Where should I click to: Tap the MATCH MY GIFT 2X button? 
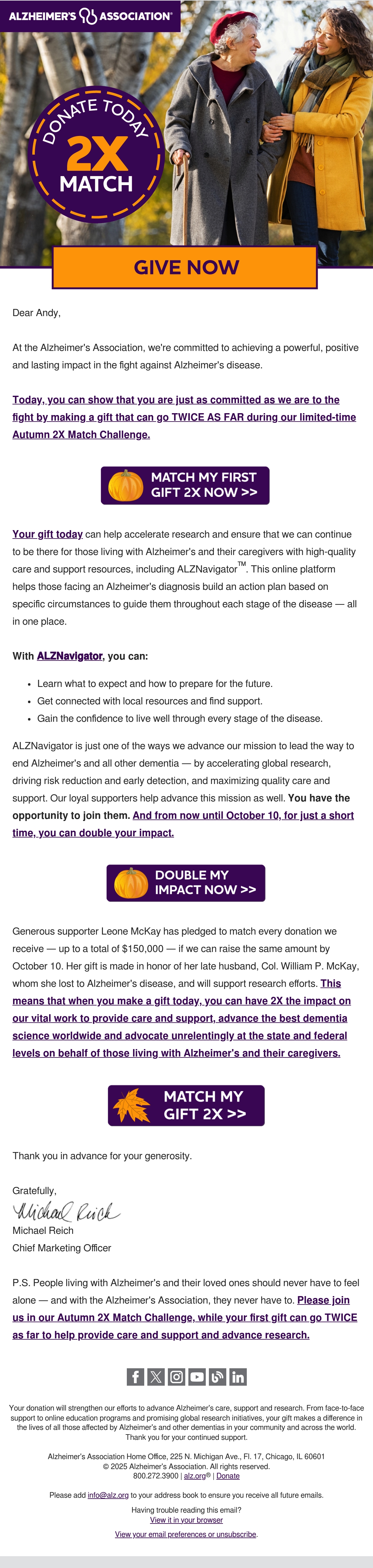pos(186,1105)
